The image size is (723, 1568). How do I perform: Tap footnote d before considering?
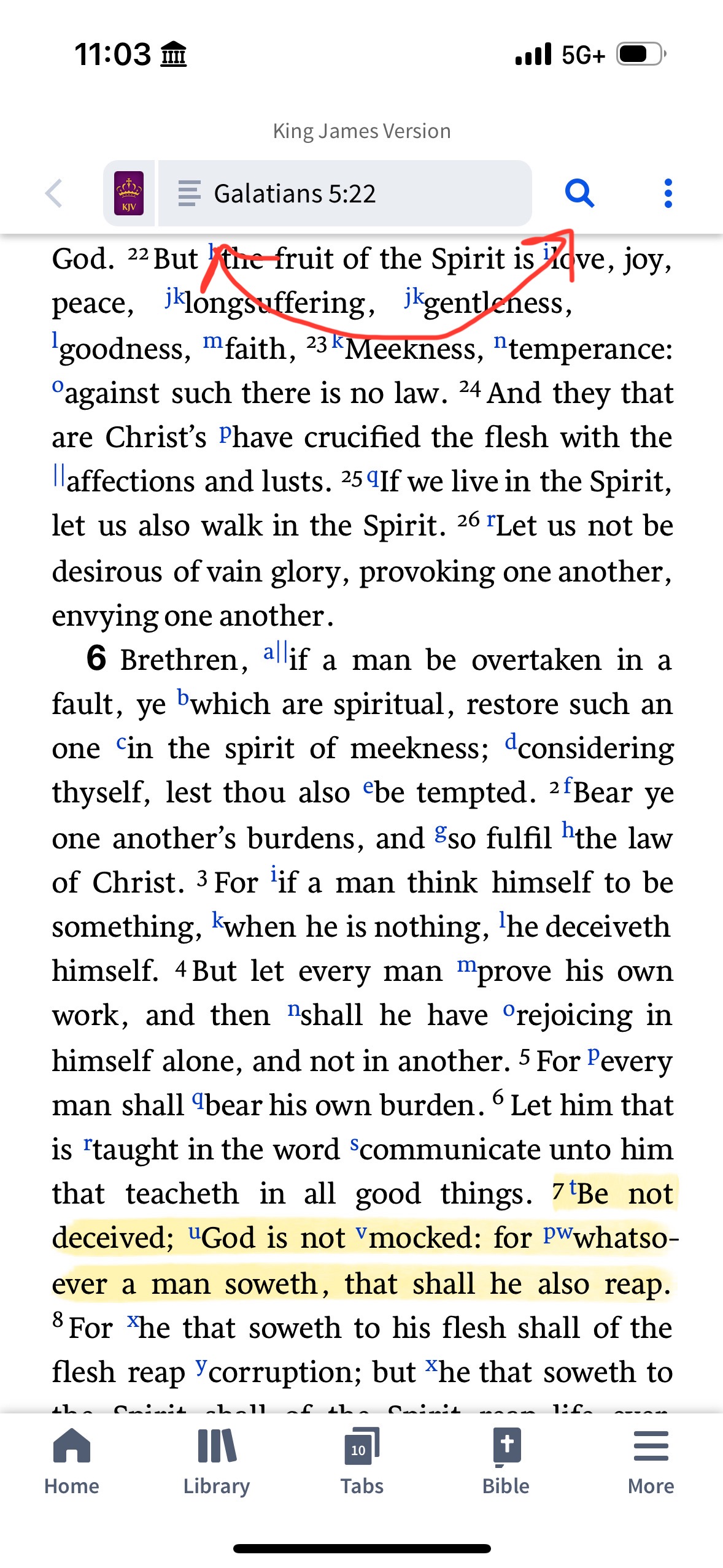click(511, 741)
